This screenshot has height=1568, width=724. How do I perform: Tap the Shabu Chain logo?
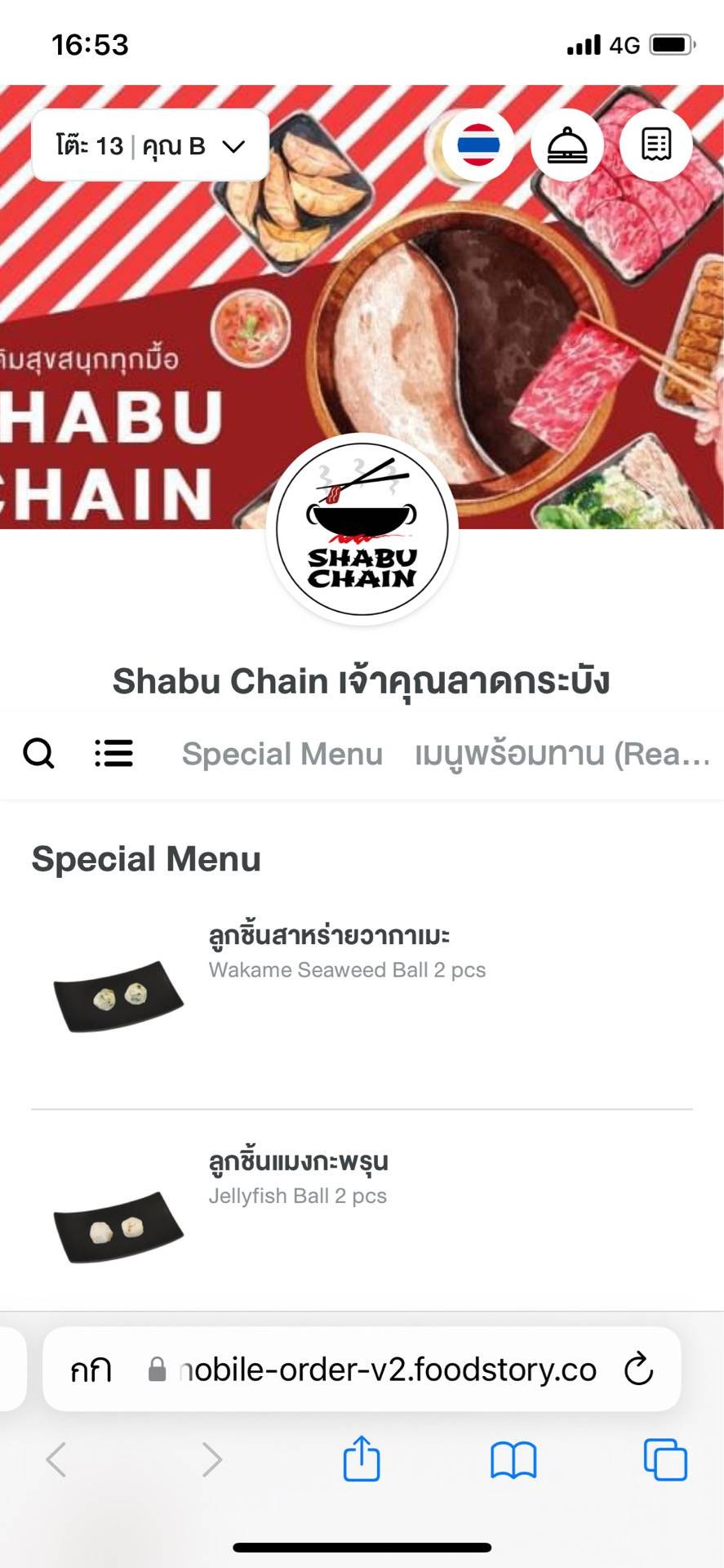(x=362, y=528)
